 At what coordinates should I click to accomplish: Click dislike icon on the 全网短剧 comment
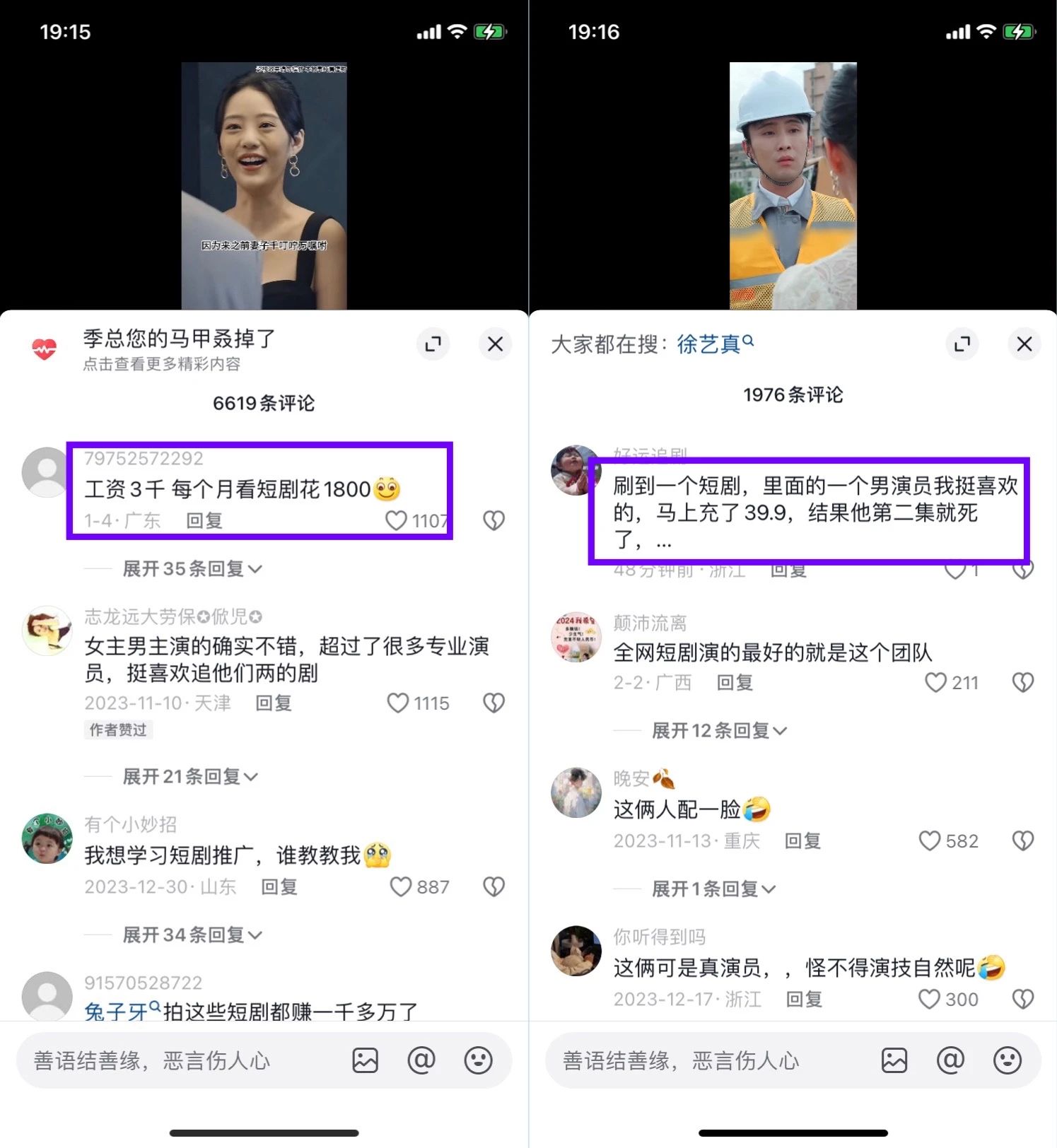[x=1022, y=681]
